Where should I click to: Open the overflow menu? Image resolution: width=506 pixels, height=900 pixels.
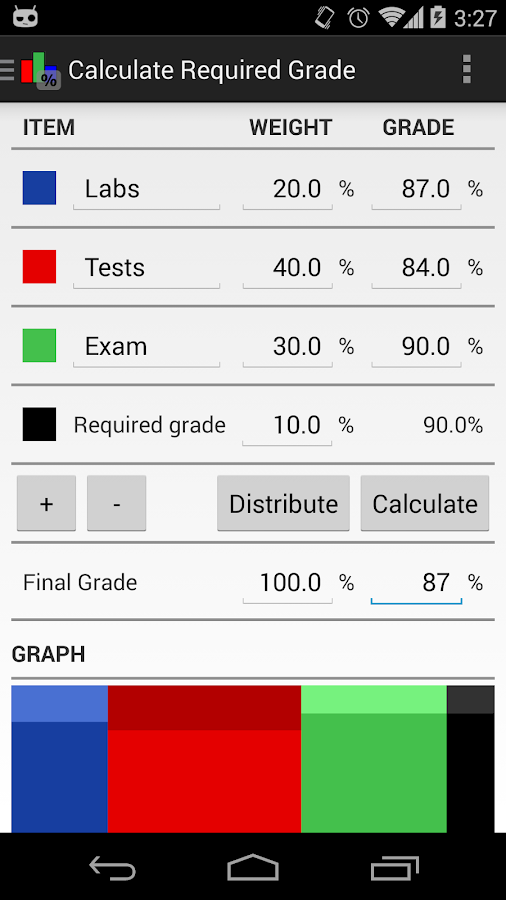pos(466,69)
